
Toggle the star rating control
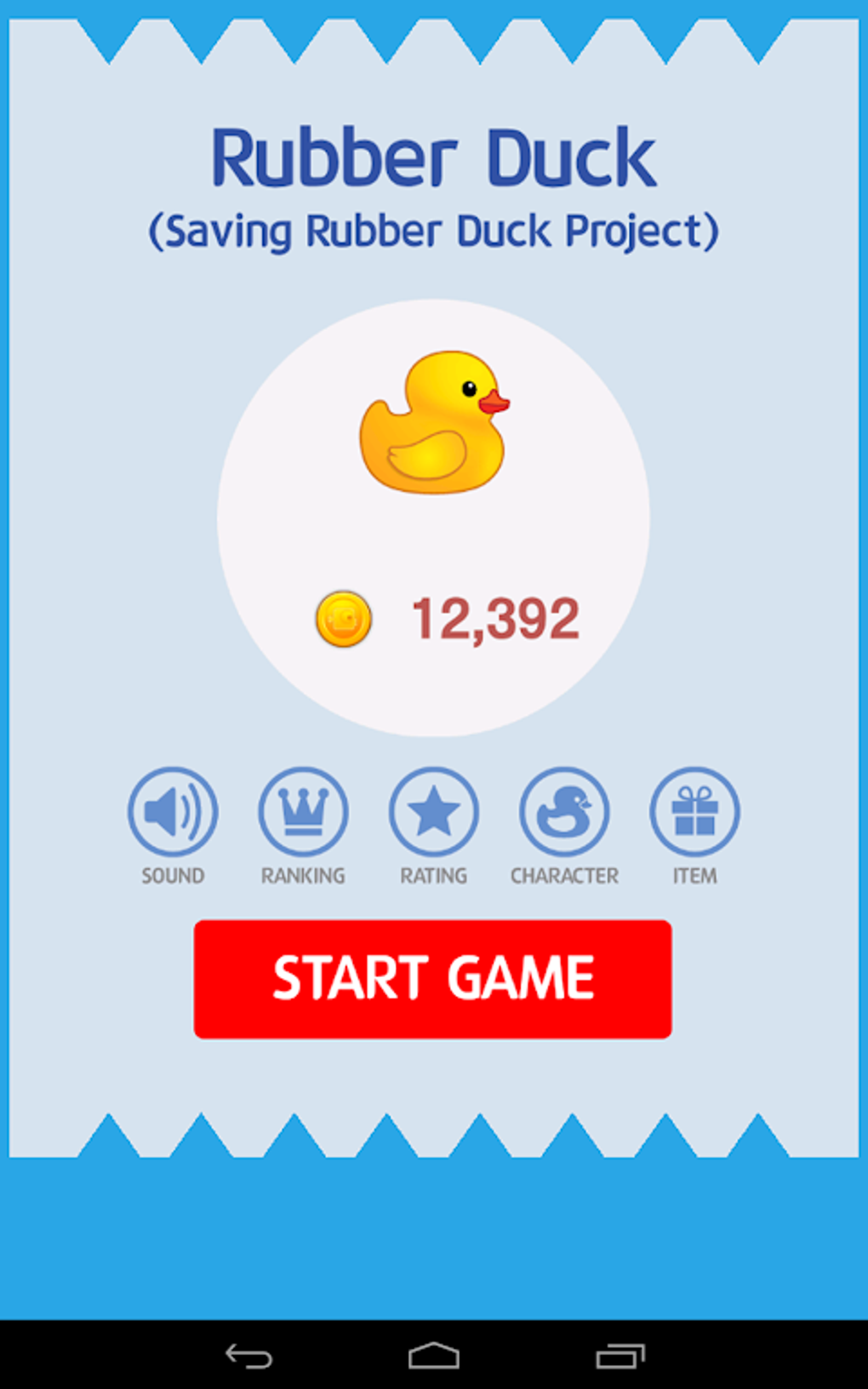click(433, 811)
